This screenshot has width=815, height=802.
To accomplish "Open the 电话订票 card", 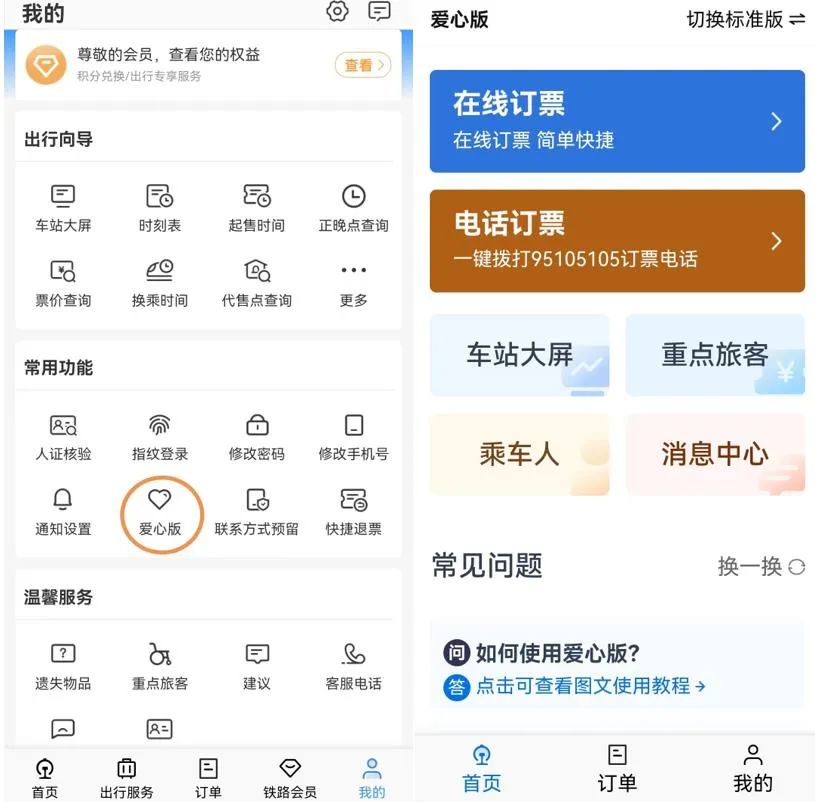I will (617, 241).
